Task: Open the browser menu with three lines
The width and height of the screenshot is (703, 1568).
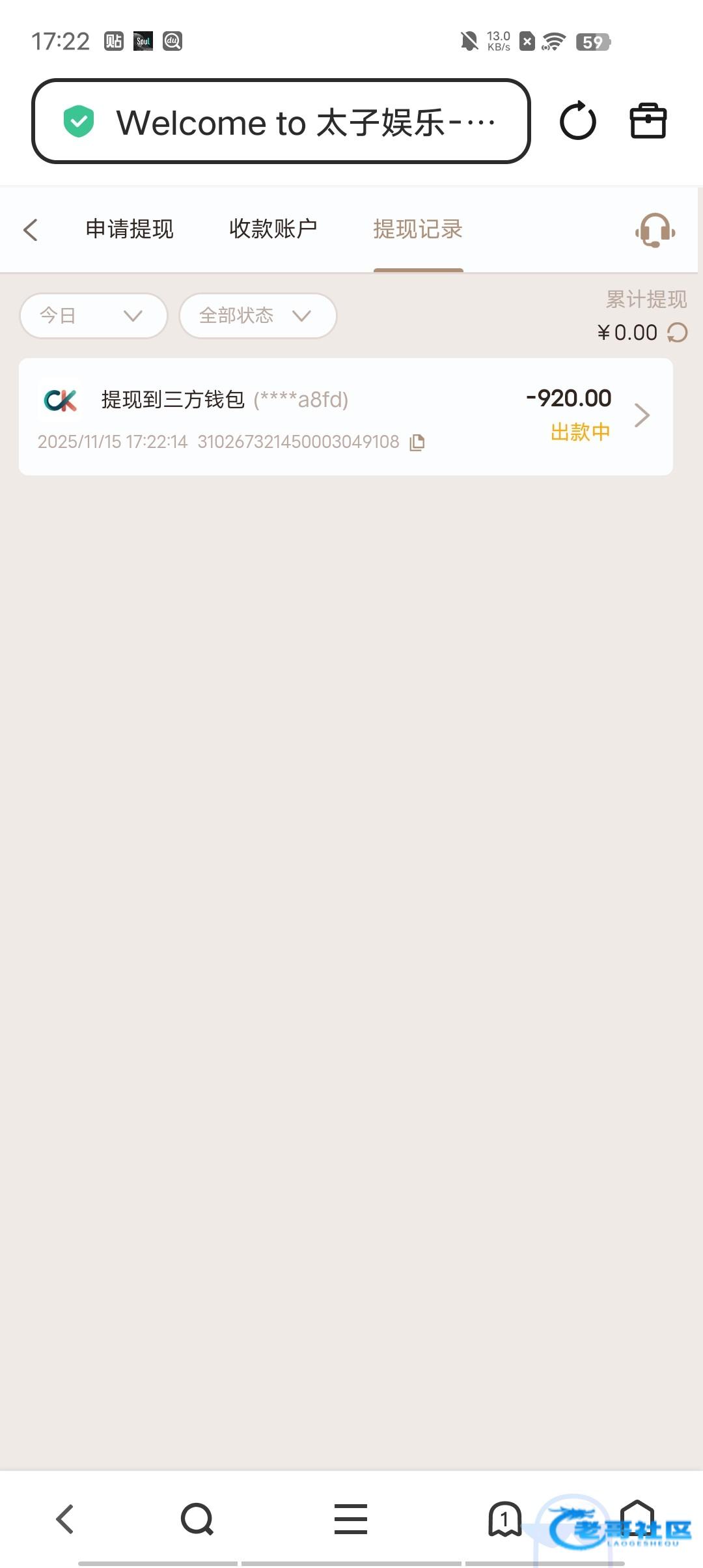Action: 351,1519
